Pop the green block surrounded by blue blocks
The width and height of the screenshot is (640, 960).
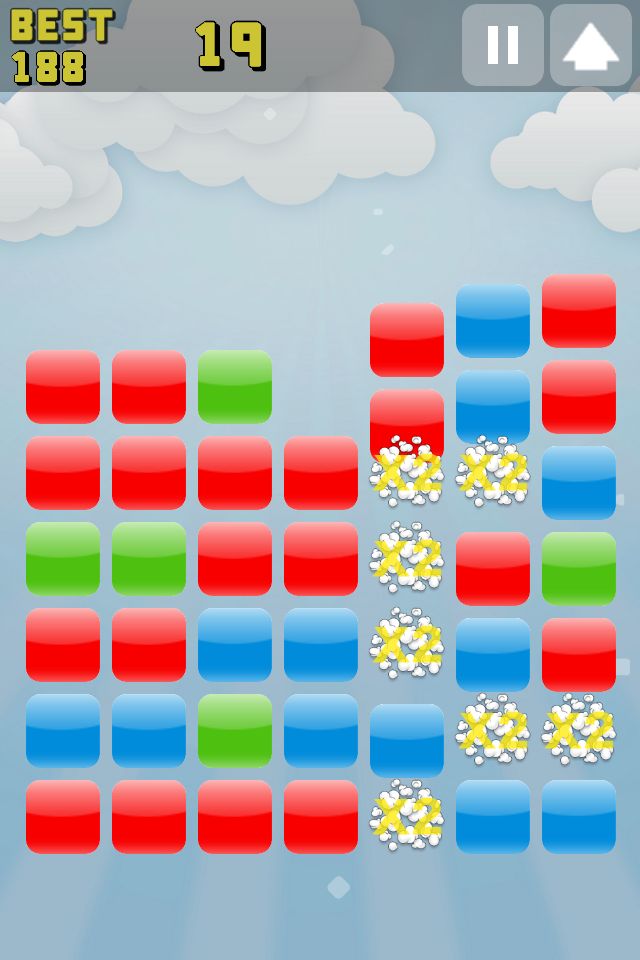tap(235, 731)
